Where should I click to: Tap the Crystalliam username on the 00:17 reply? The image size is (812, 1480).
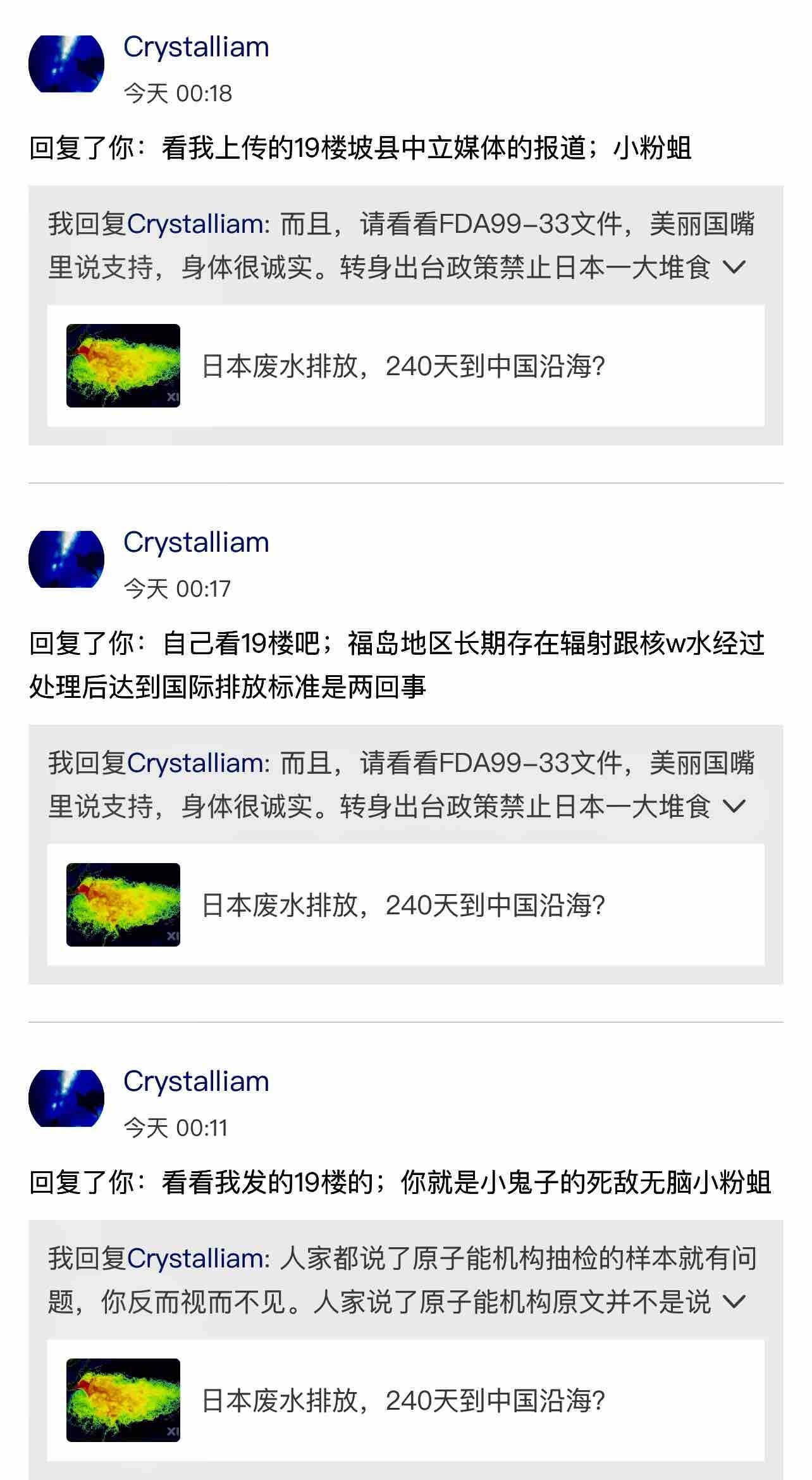coord(196,543)
